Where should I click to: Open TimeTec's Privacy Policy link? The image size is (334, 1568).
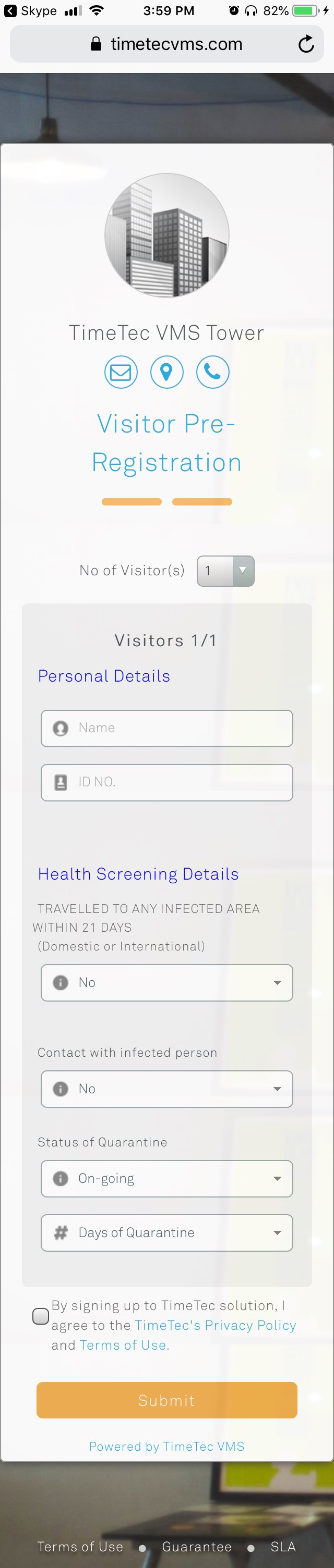[x=215, y=1325]
